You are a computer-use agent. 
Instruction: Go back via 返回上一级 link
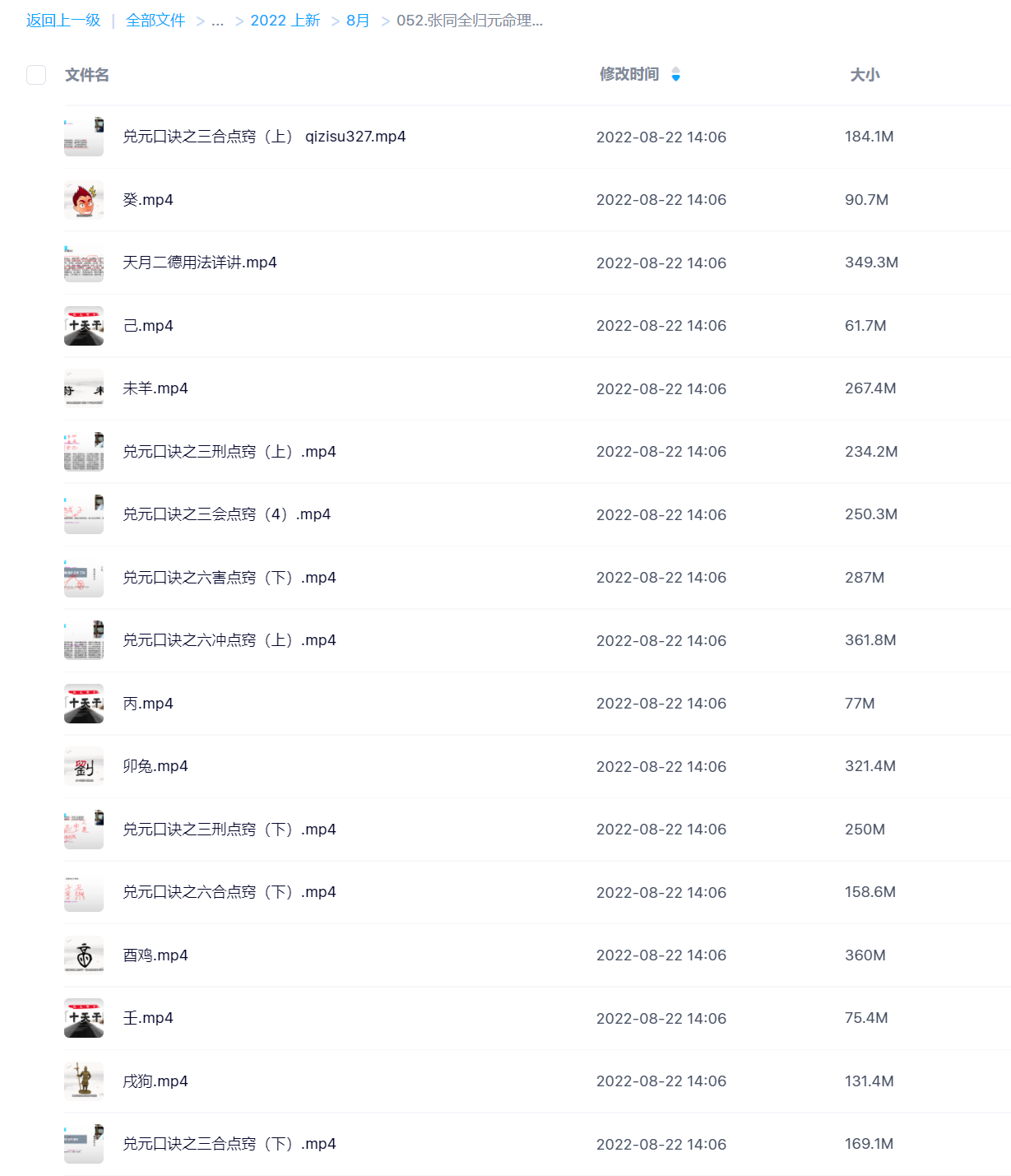click(x=63, y=21)
